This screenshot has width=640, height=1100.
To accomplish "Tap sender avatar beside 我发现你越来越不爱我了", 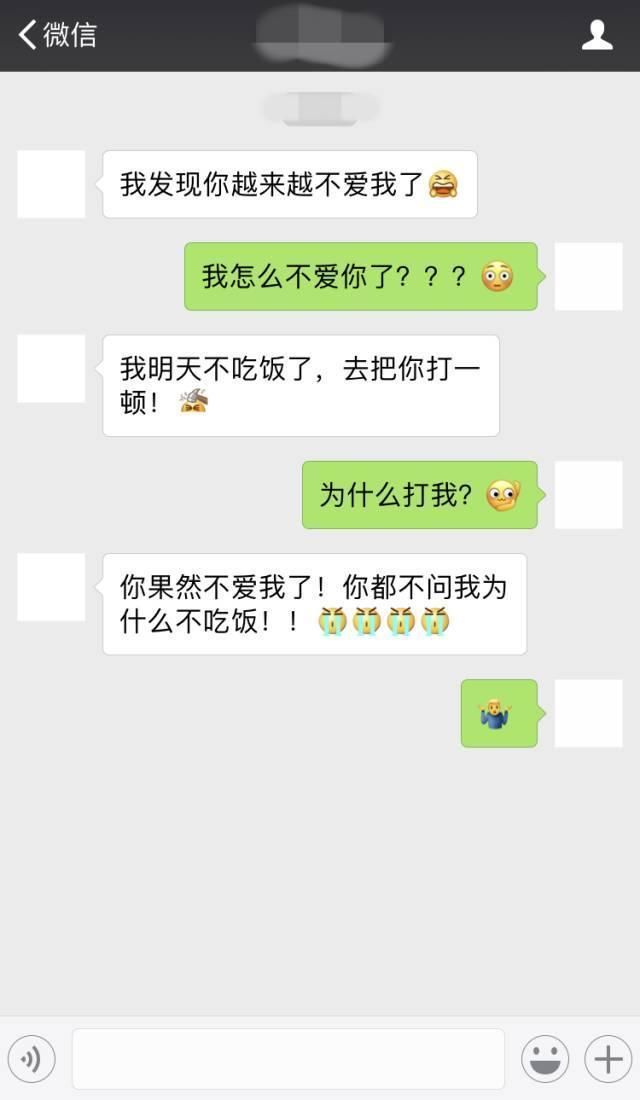I will (x=51, y=184).
